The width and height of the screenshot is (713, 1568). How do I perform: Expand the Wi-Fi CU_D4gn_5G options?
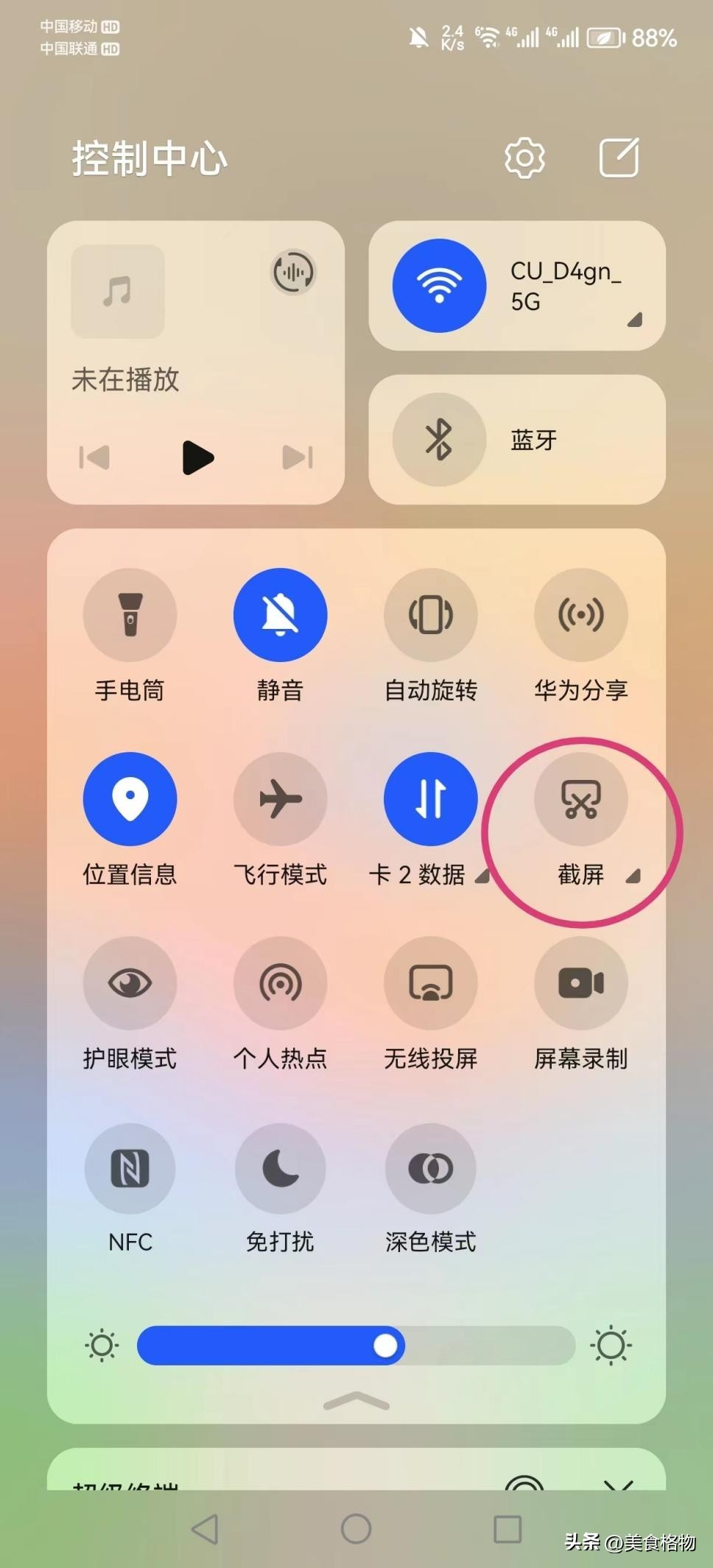click(x=635, y=320)
